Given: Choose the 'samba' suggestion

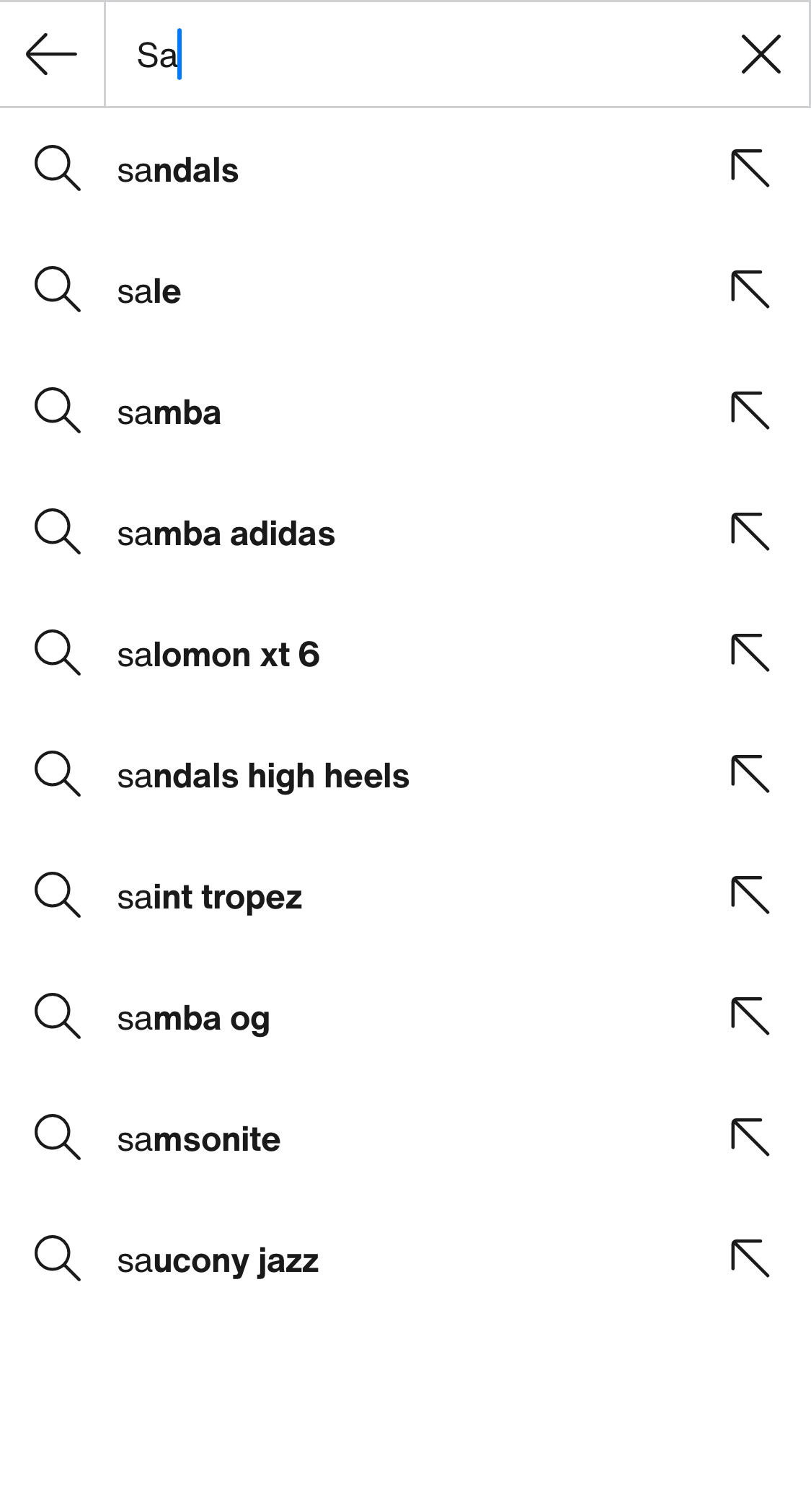Looking at the screenshot, I should pos(169,413).
